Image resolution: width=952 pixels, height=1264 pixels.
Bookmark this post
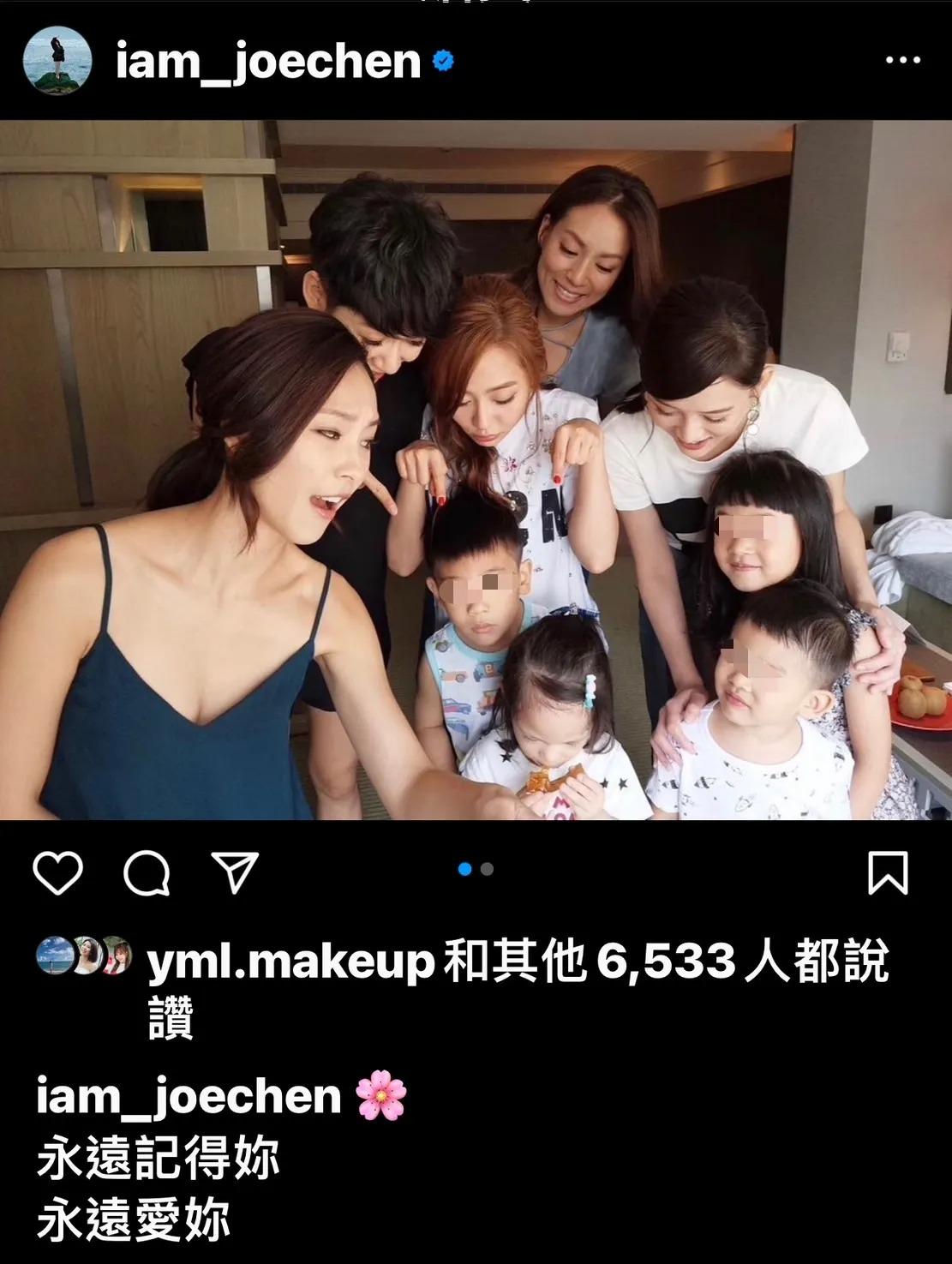(x=888, y=873)
